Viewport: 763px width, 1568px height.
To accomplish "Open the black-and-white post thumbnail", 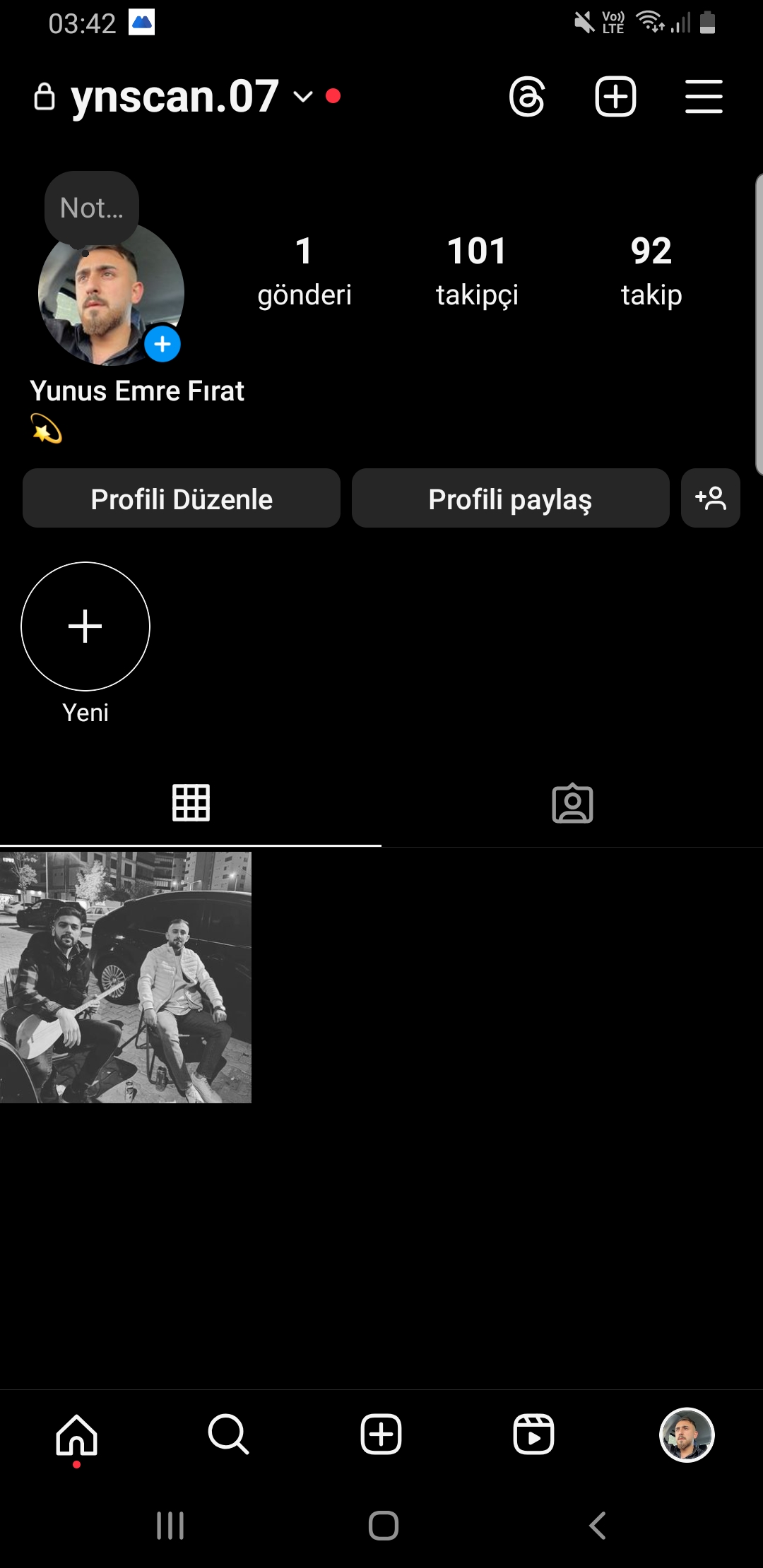I will [126, 978].
